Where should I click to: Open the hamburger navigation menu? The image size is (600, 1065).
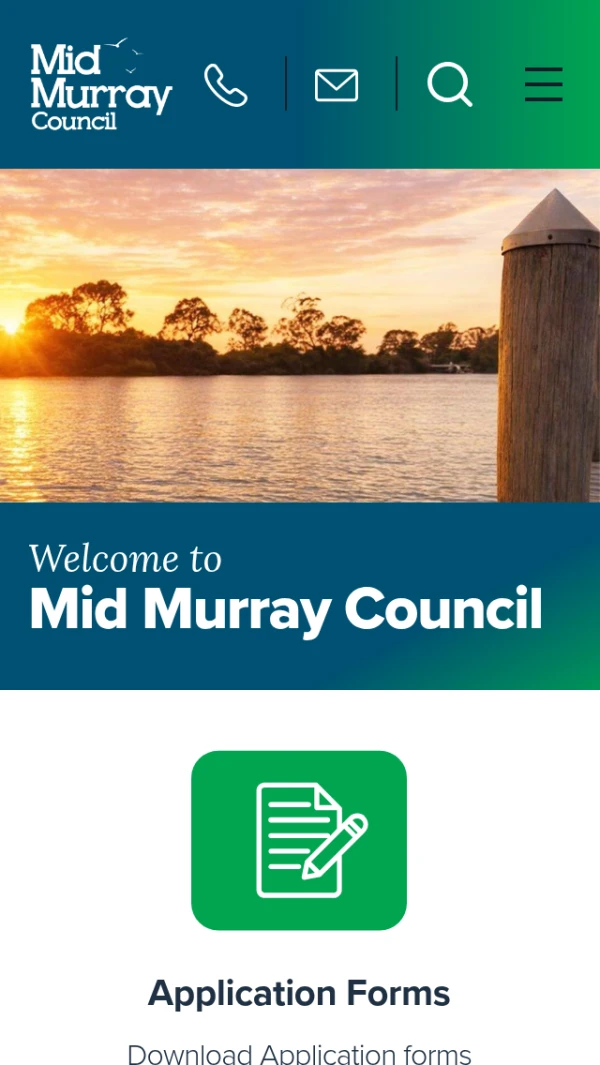coord(544,84)
